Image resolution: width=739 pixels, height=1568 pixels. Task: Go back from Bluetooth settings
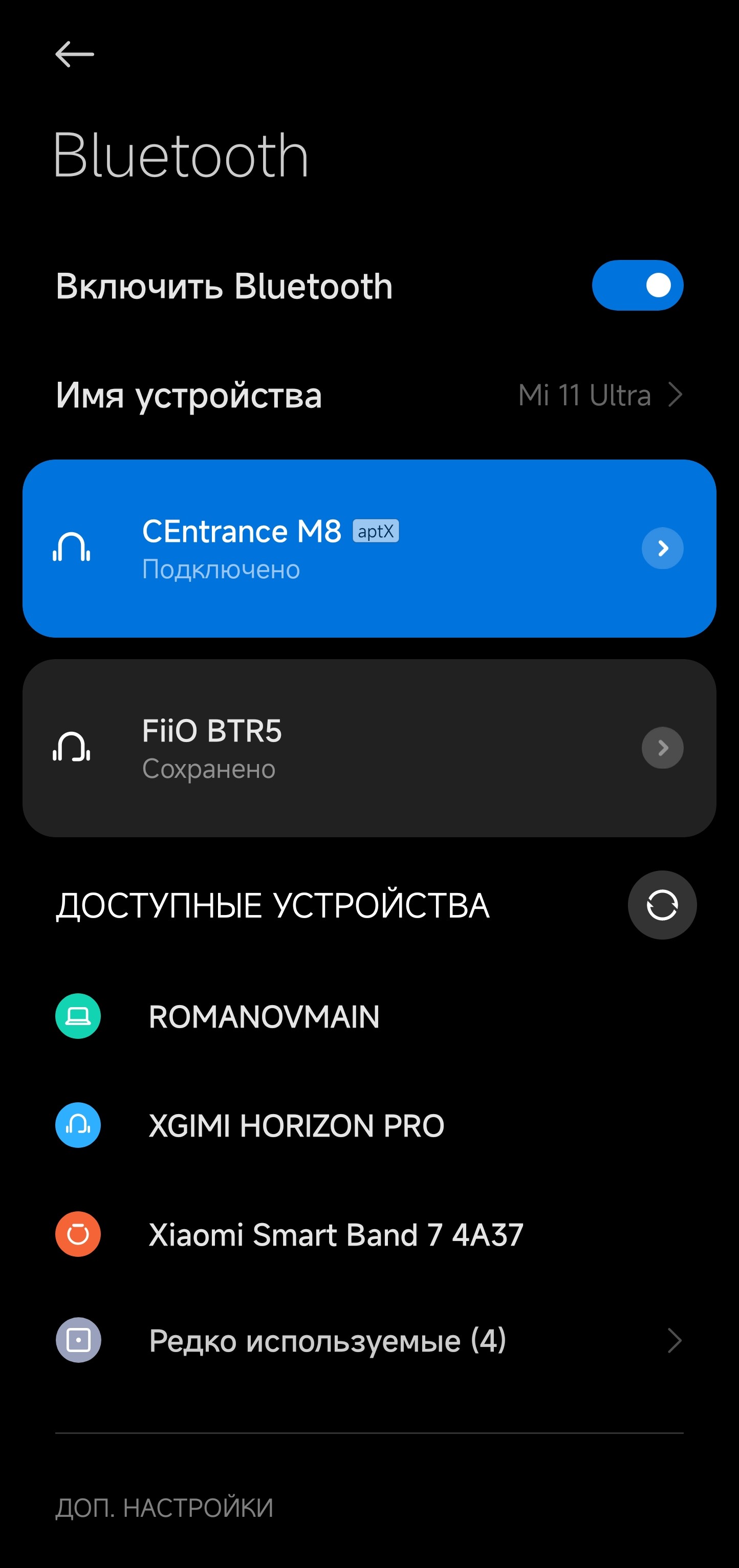(74, 54)
